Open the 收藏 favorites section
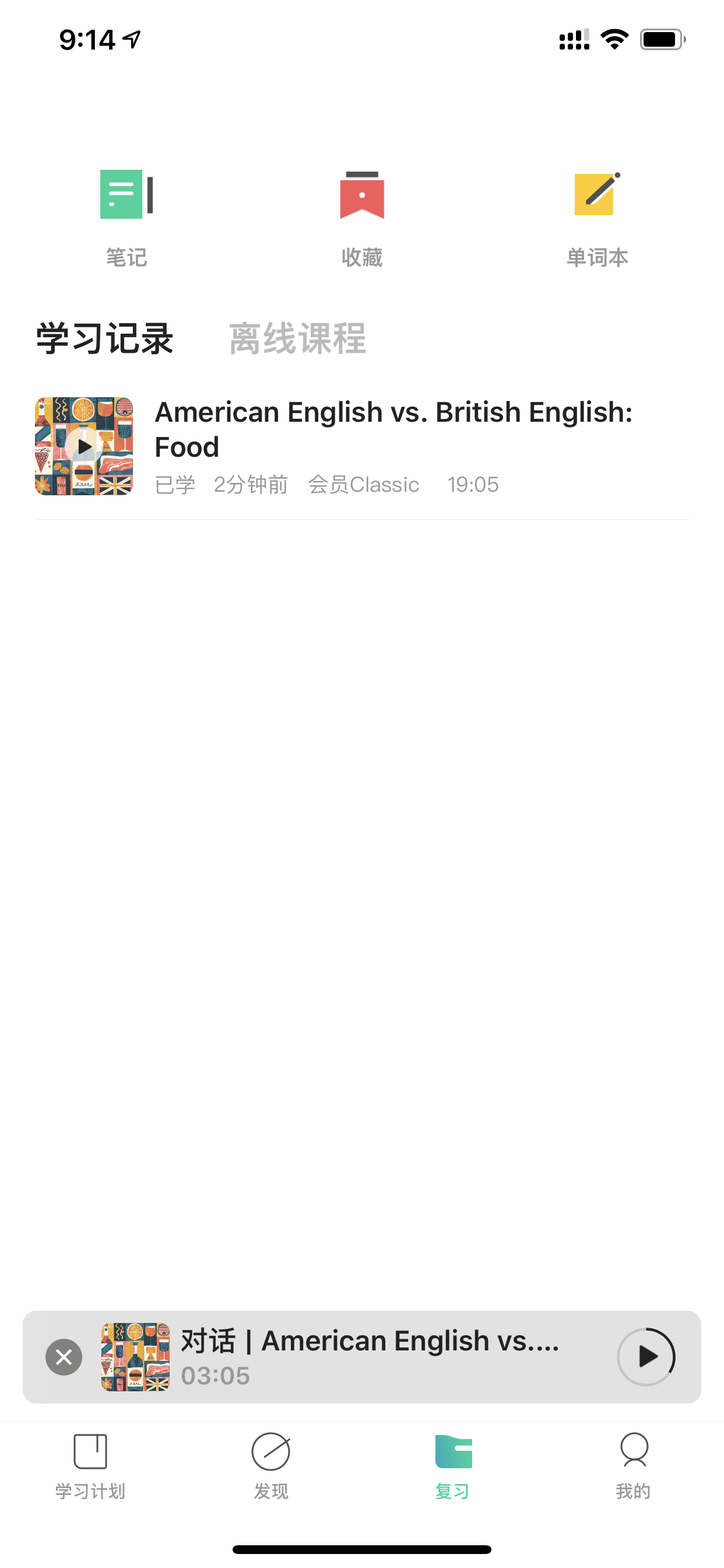 click(x=362, y=219)
